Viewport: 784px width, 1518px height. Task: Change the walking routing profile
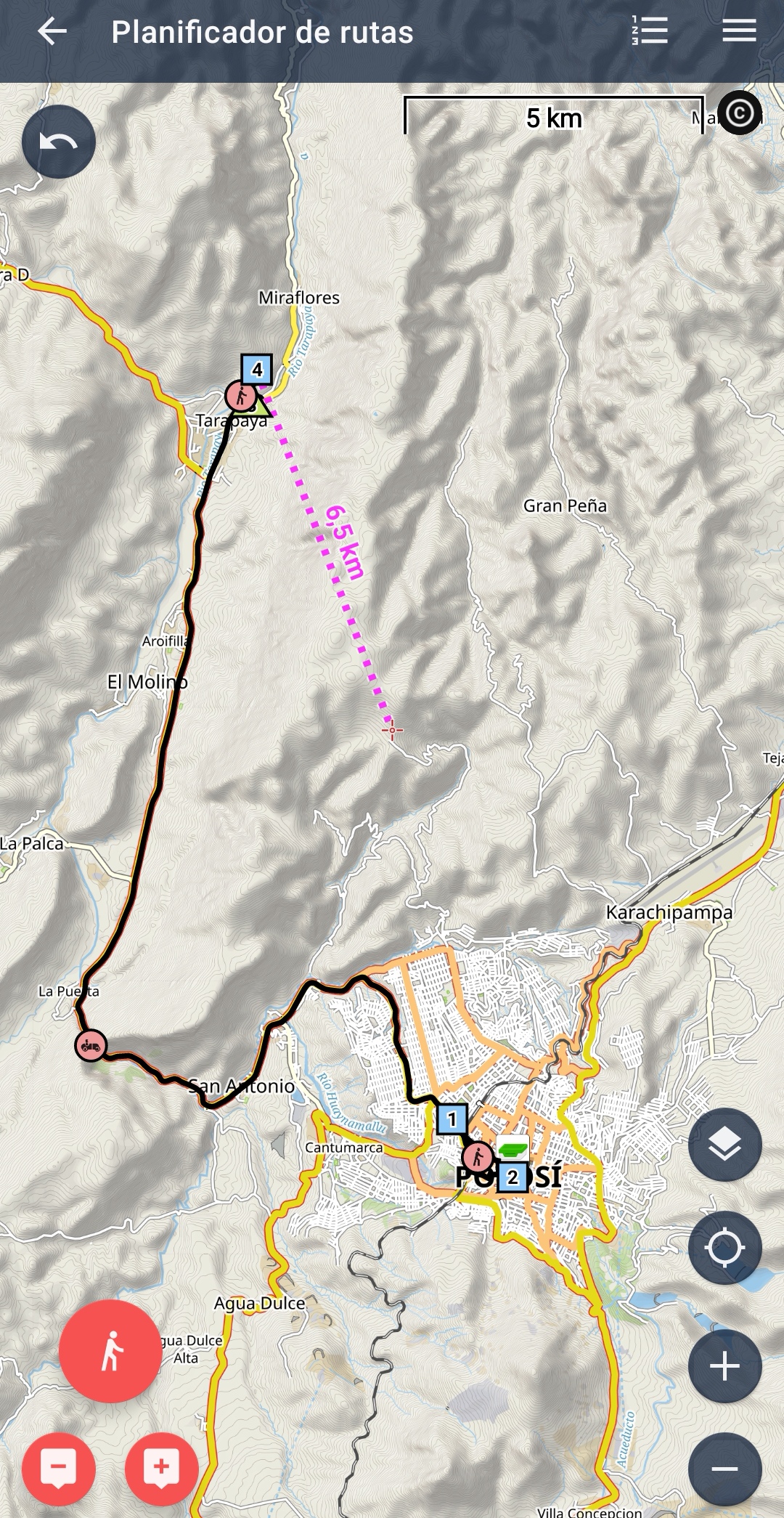[110, 1351]
